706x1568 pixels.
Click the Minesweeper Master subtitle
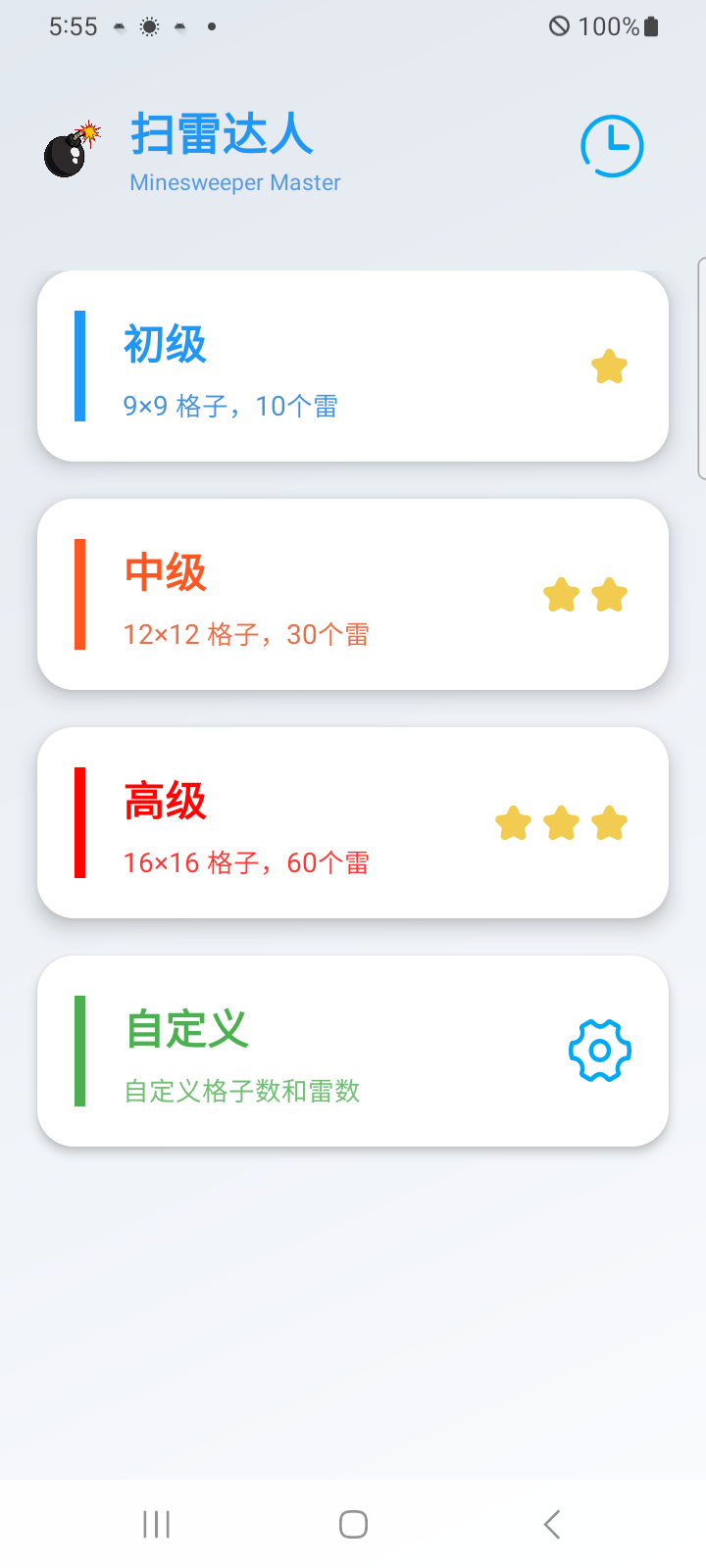(x=234, y=182)
